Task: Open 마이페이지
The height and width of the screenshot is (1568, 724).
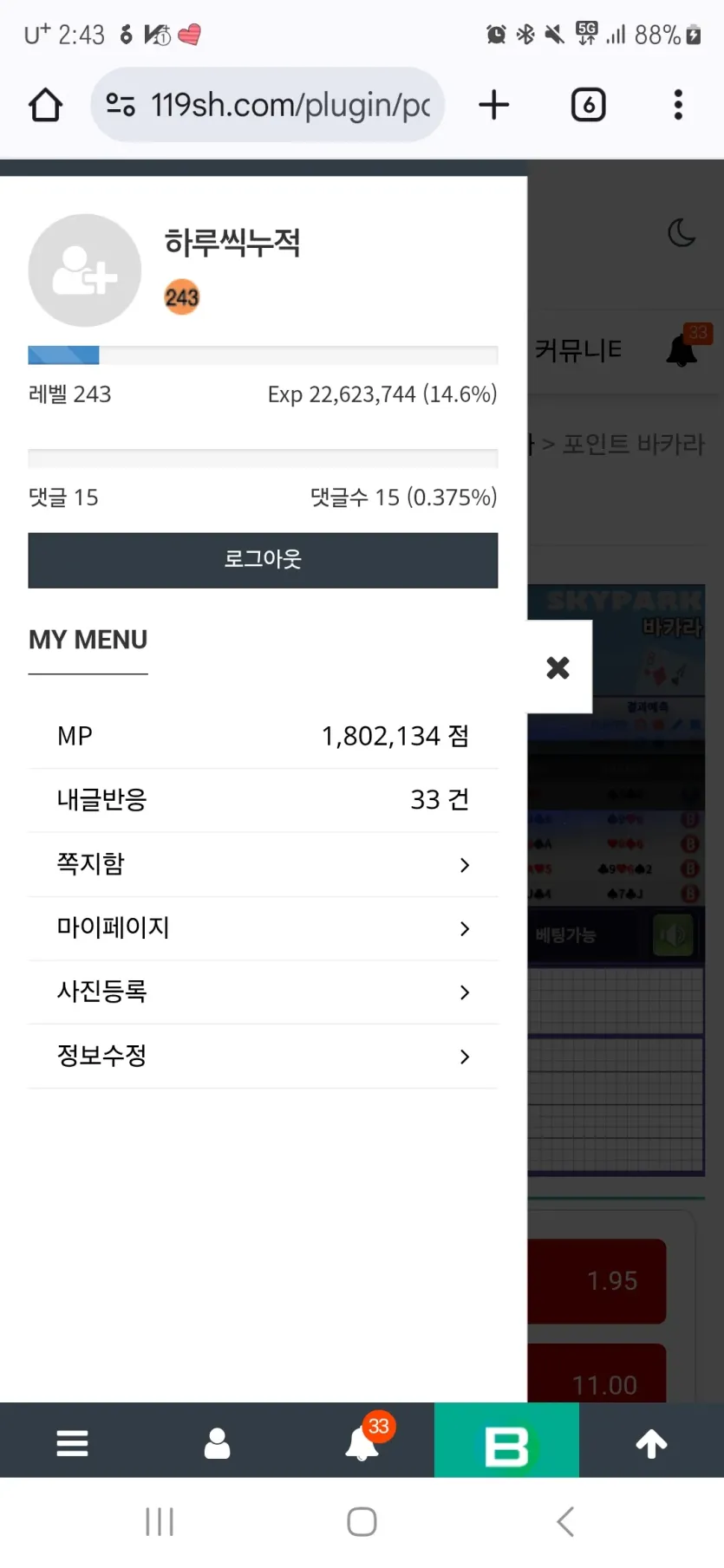Action: 263,928
